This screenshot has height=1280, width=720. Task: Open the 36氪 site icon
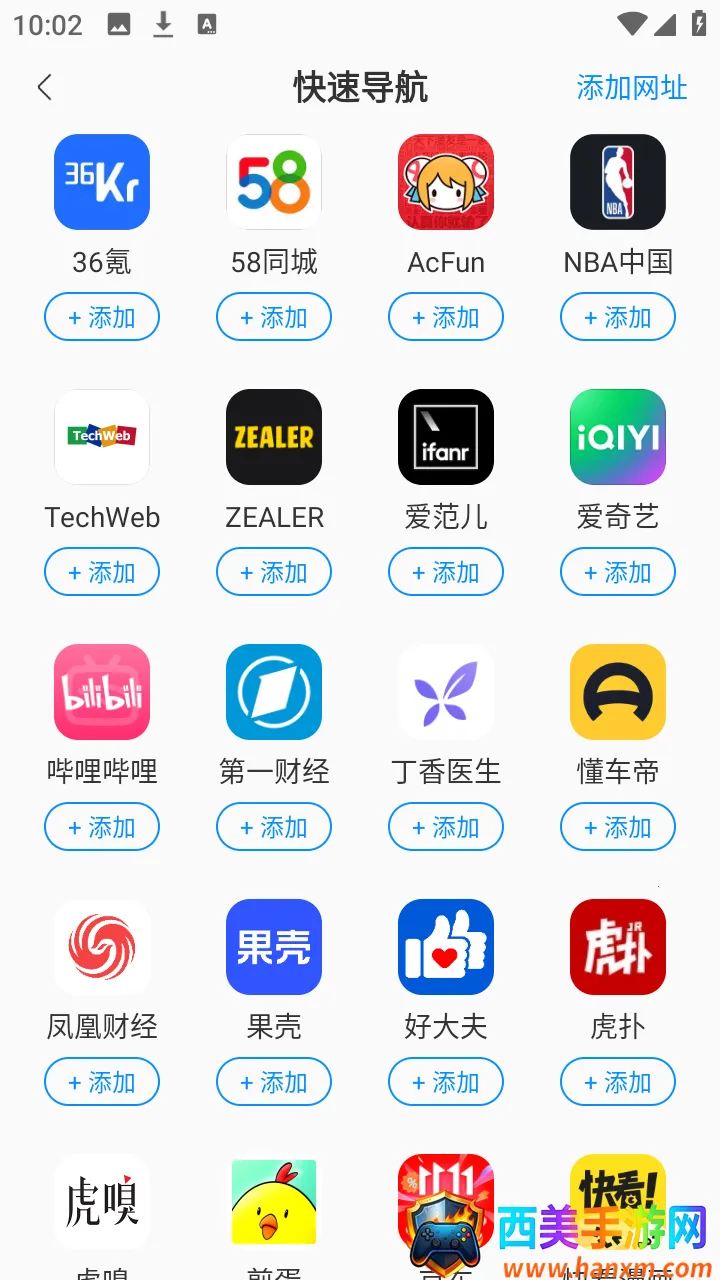coord(102,182)
